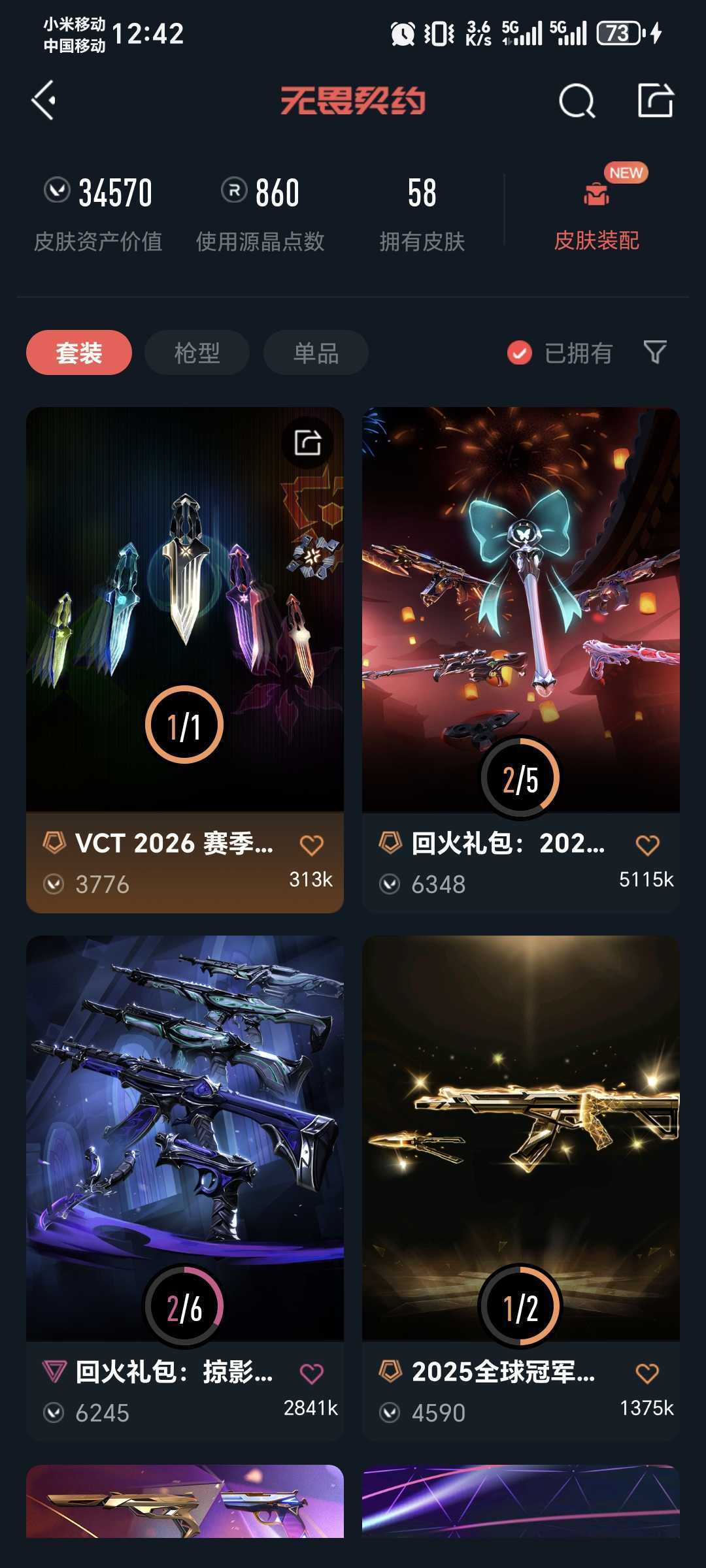Viewport: 706px width, 1568px height.
Task: Open the 回火礼包 priced 6348 card
Action: pos(521,660)
